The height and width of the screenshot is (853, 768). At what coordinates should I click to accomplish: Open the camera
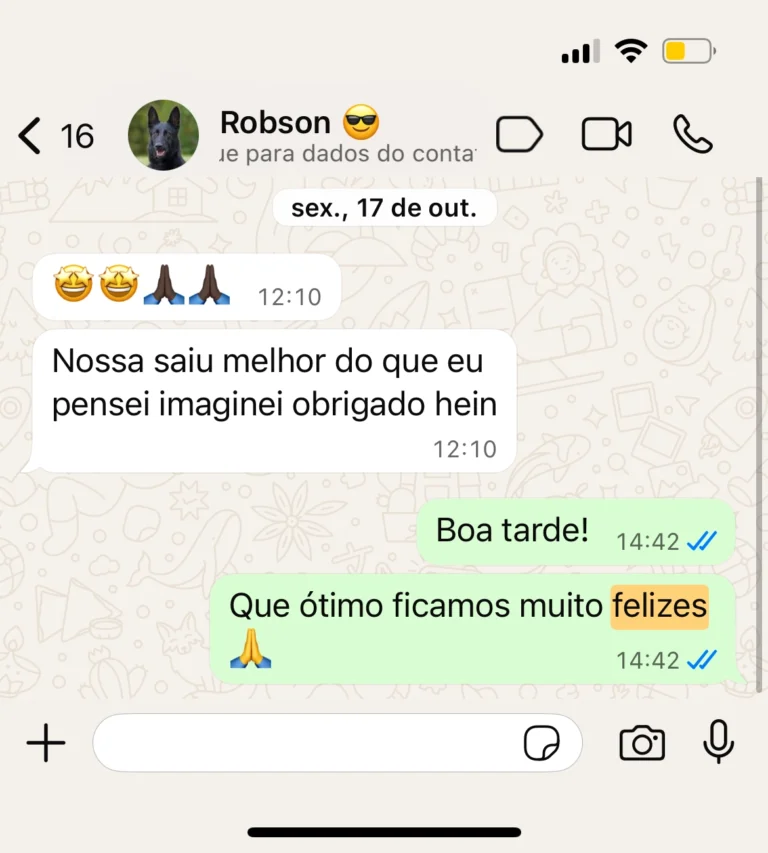(x=642, y=743)
